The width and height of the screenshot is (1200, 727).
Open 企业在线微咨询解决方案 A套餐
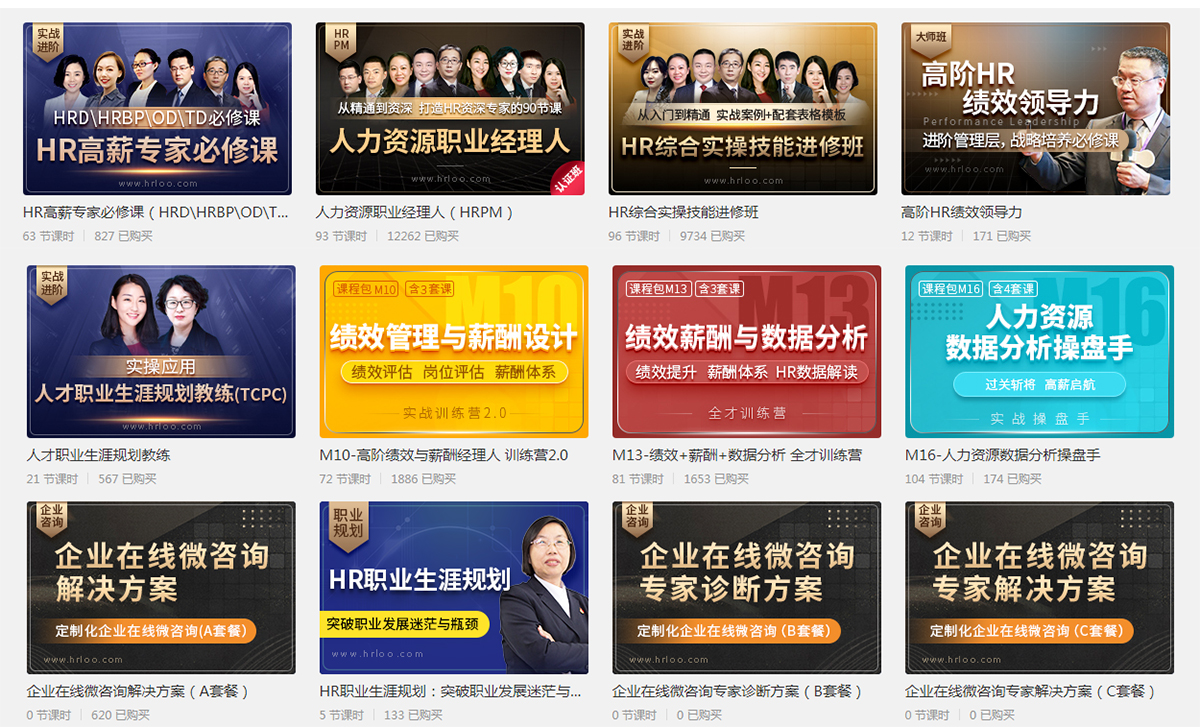(161, 588)
